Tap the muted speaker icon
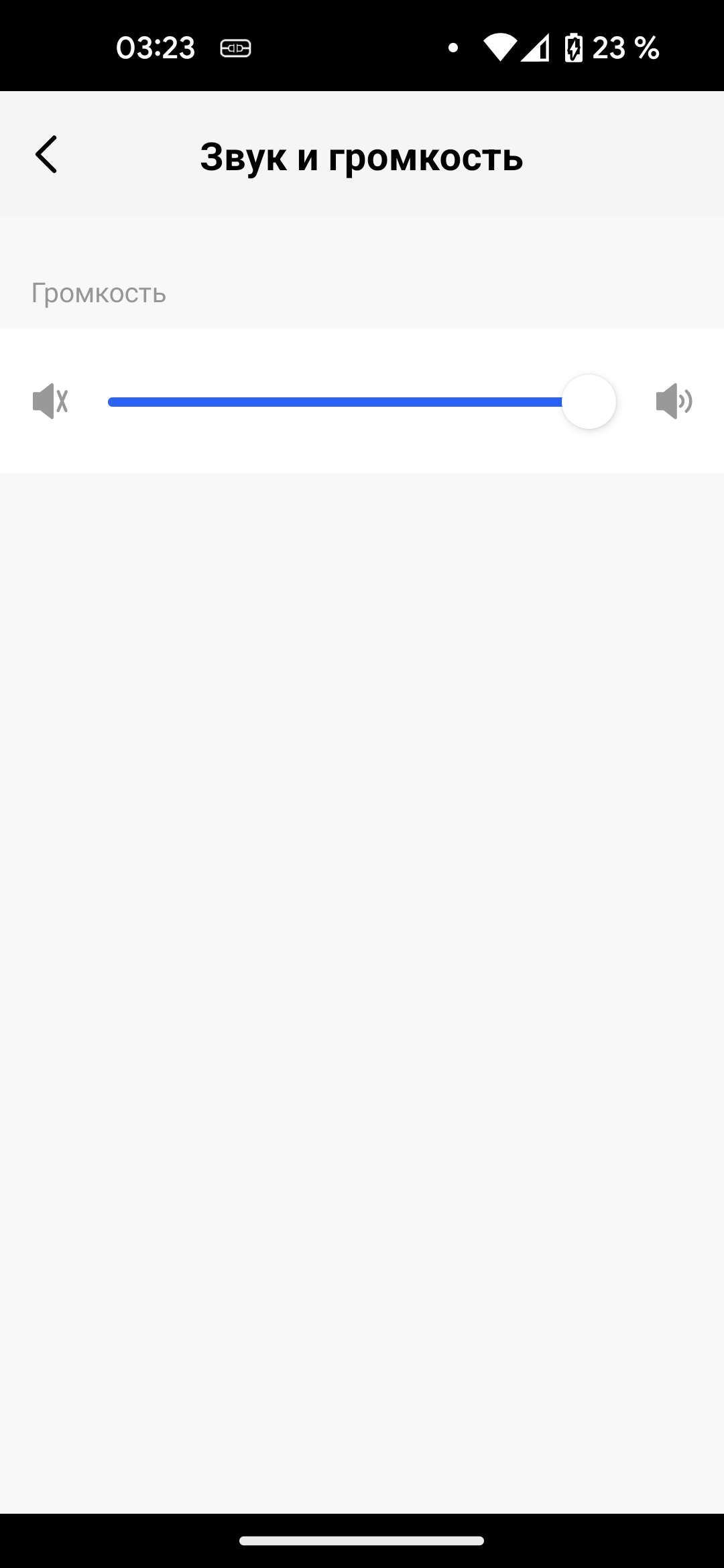Image resolution: width=724 pixels, height=1568 pixels. point(50,401)
